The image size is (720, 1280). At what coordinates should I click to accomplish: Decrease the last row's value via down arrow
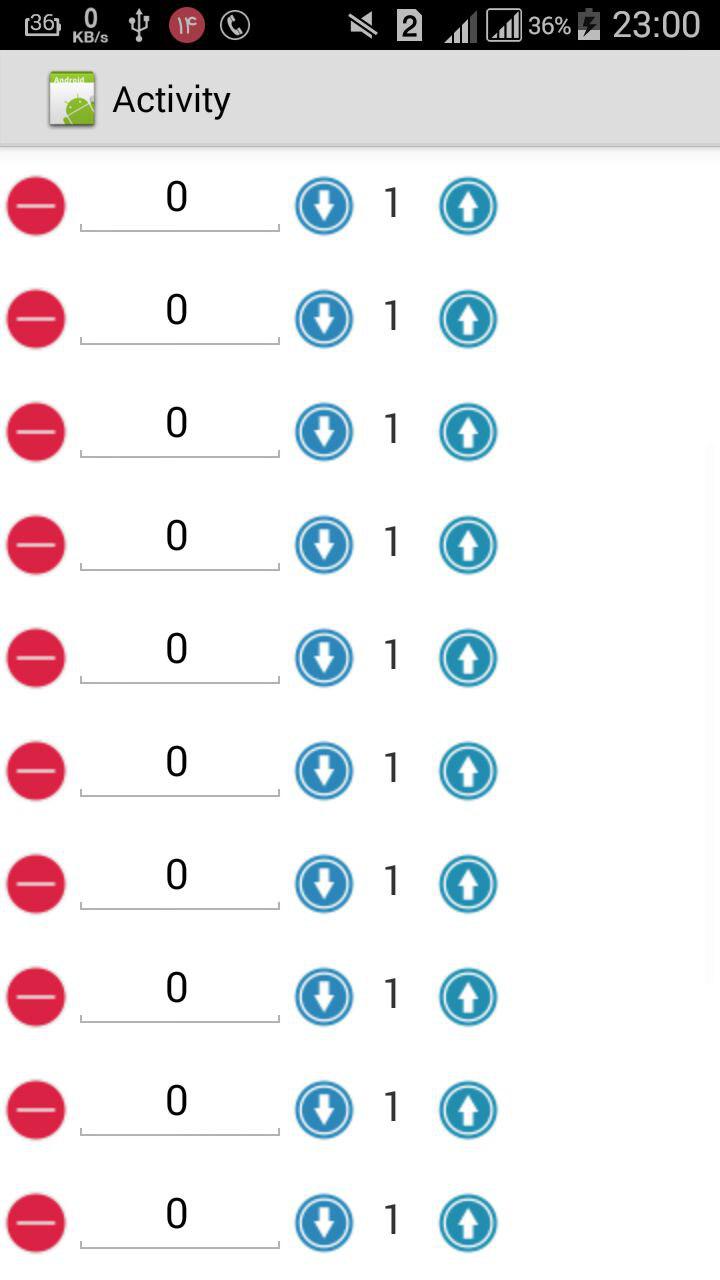[324, 1223]
